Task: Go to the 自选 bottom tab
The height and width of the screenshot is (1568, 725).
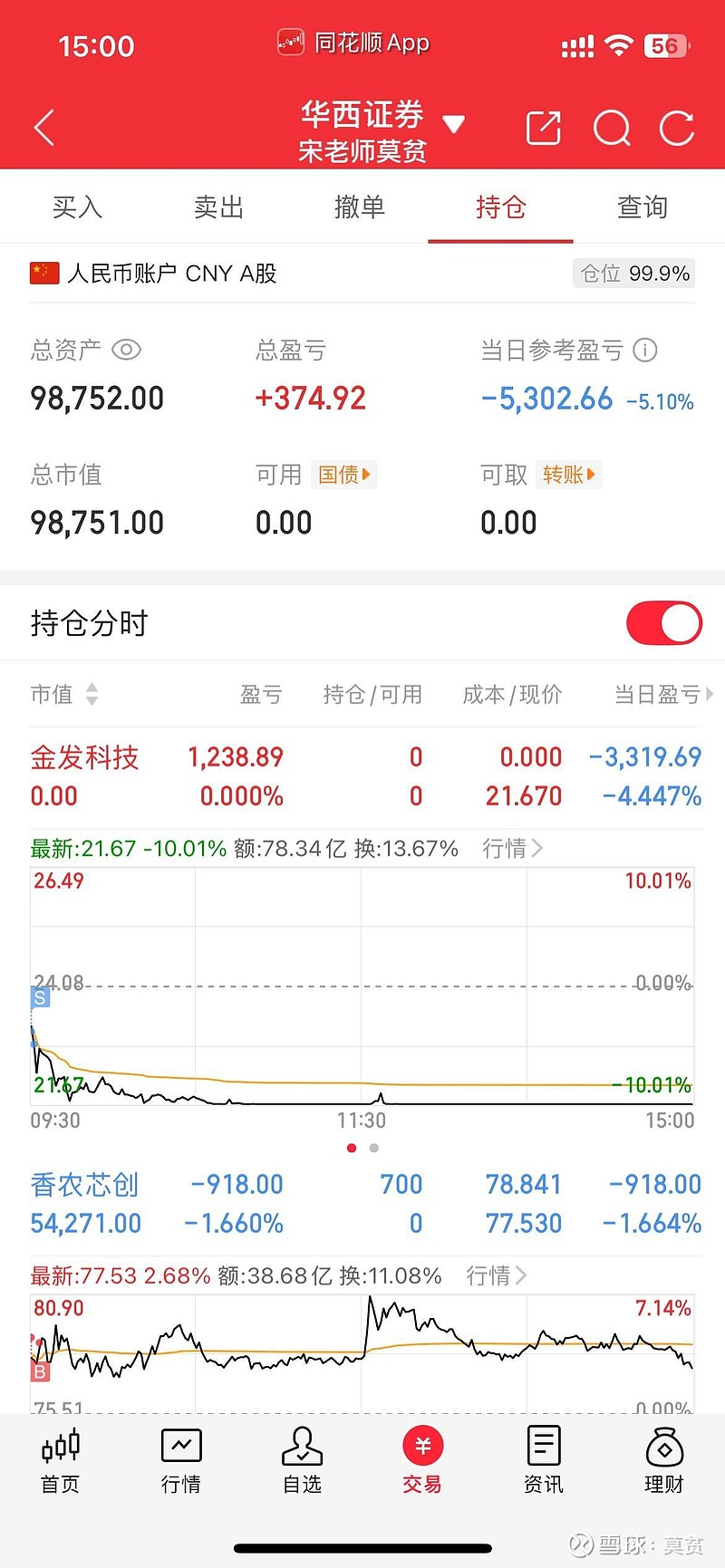Action: pos(302,1459)
